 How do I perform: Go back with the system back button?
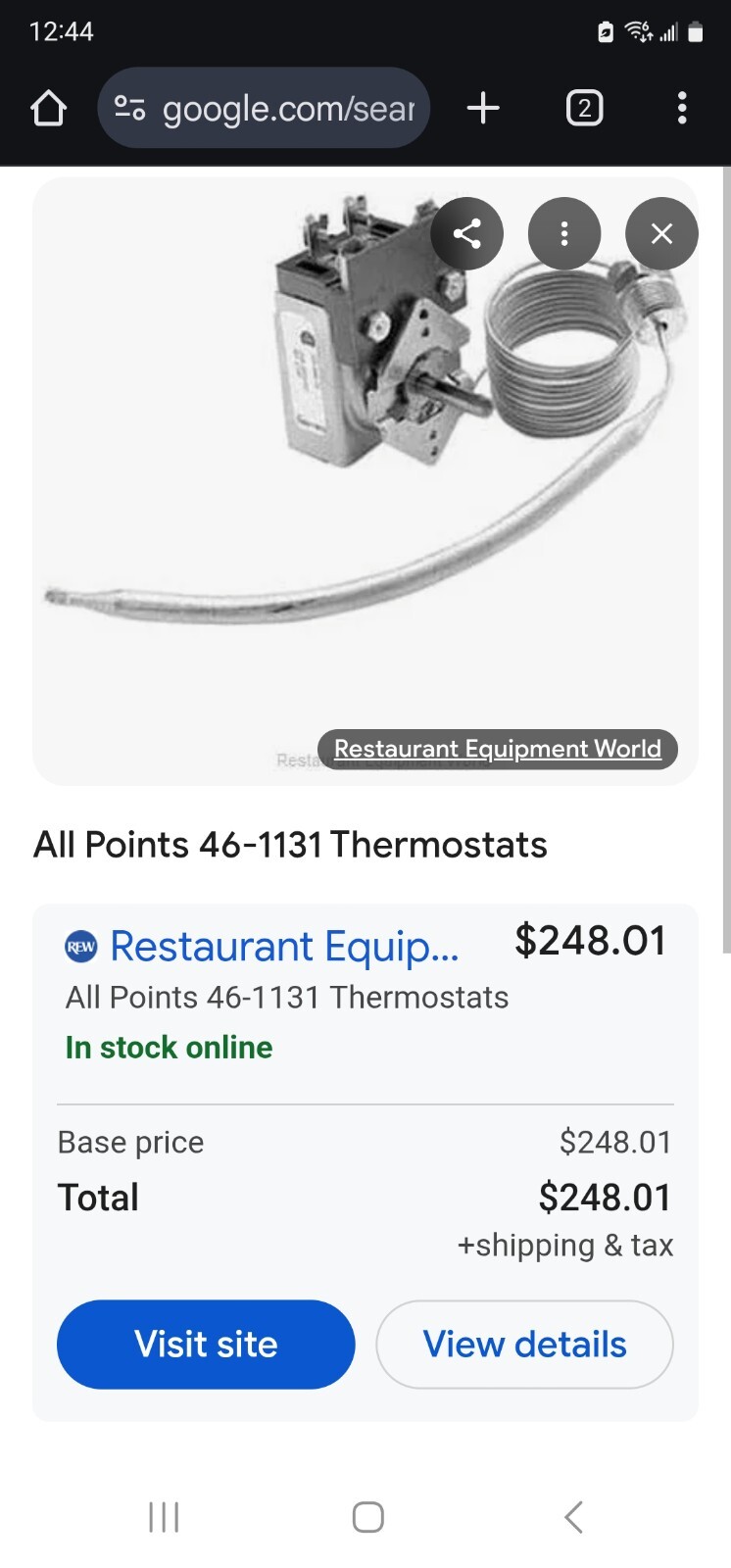(x=574, y=1517)
